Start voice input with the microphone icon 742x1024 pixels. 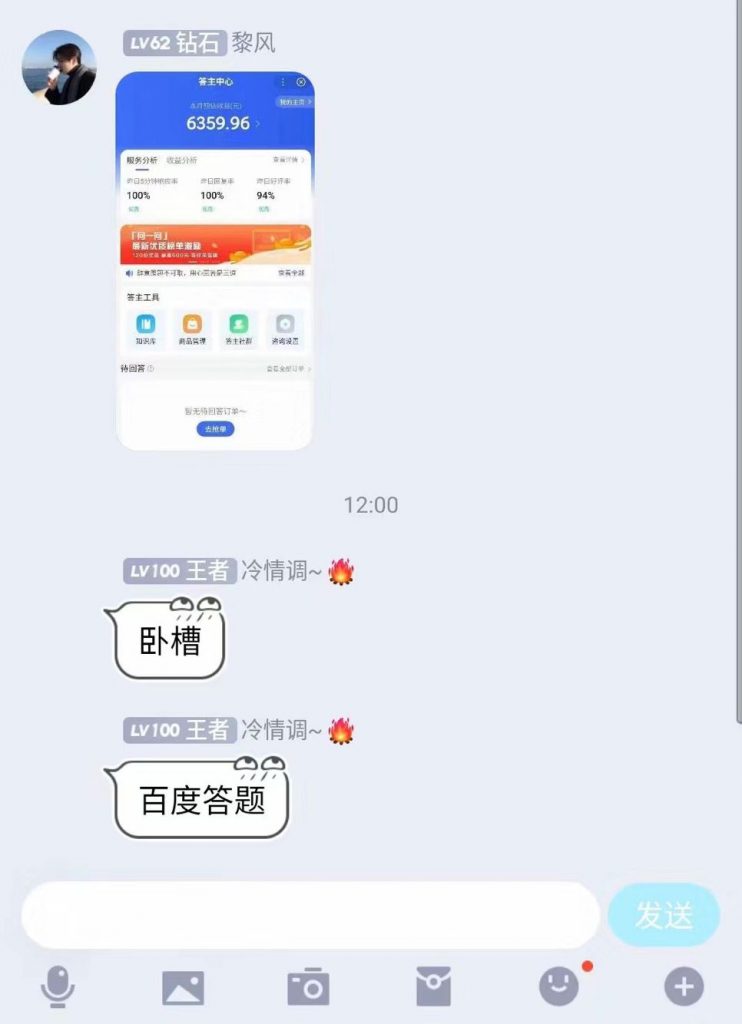58,987
